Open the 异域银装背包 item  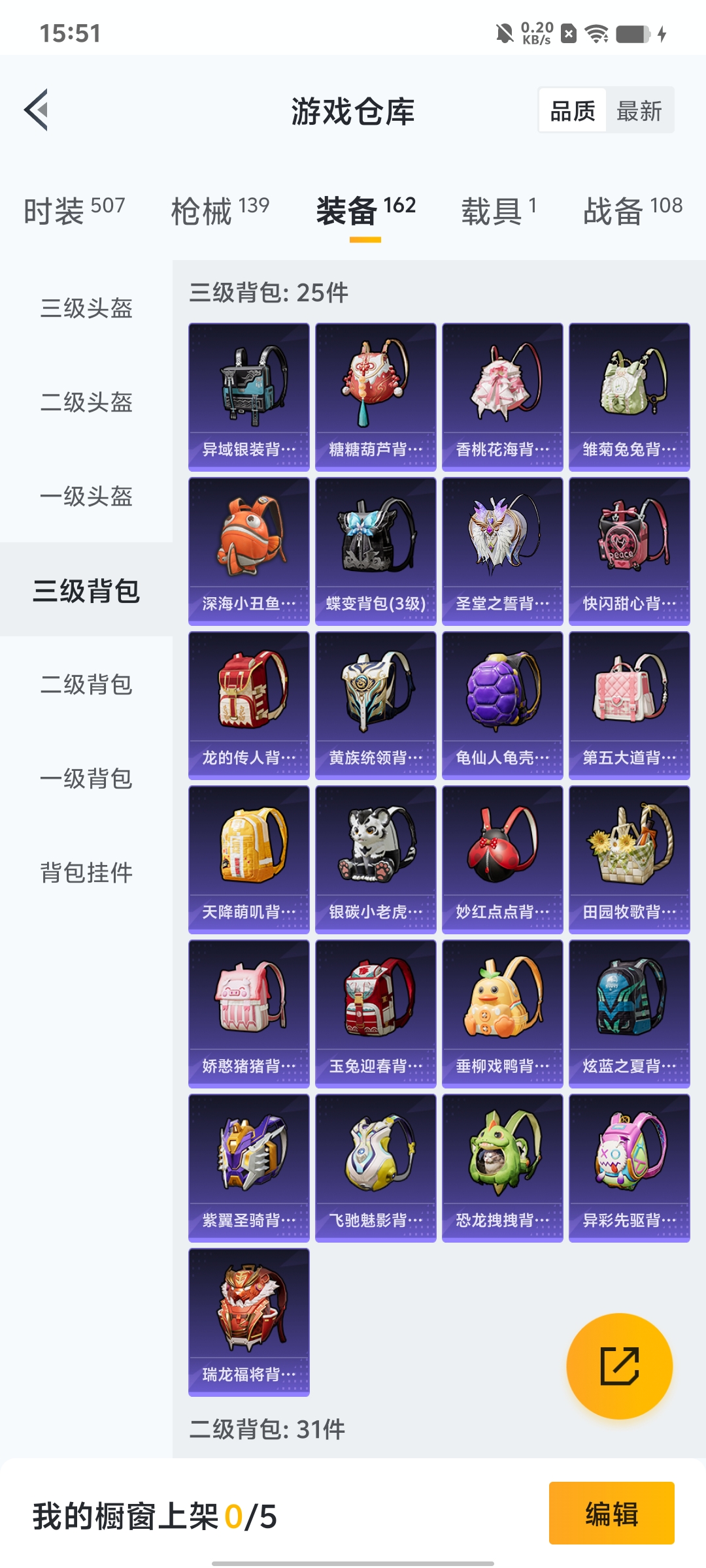pyautogui.click(x=249, y=397)
